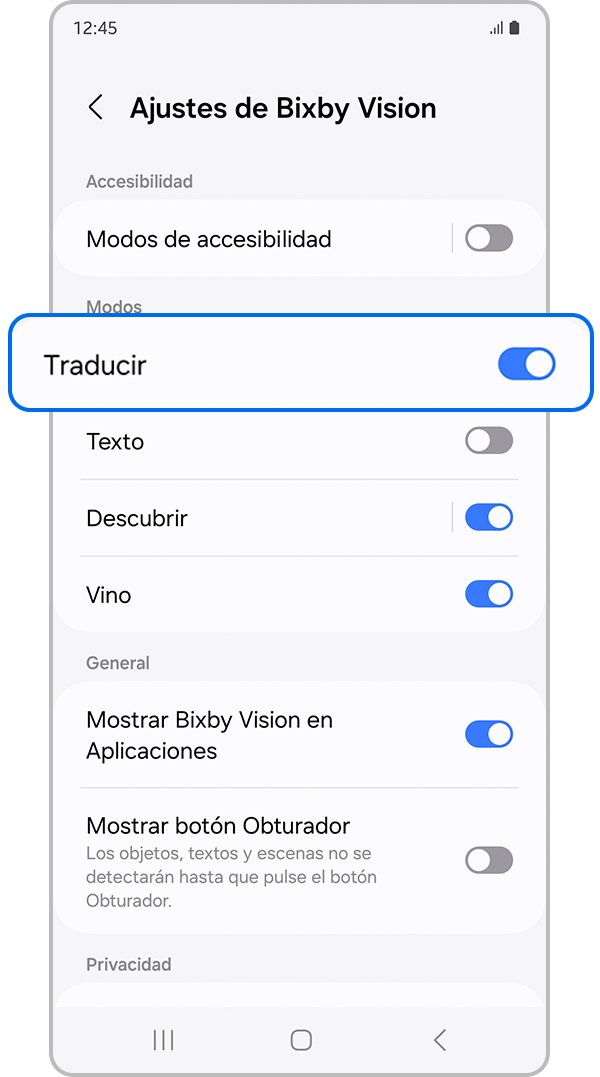Turn off the Traducir toggle

click(x=526, y=364)
